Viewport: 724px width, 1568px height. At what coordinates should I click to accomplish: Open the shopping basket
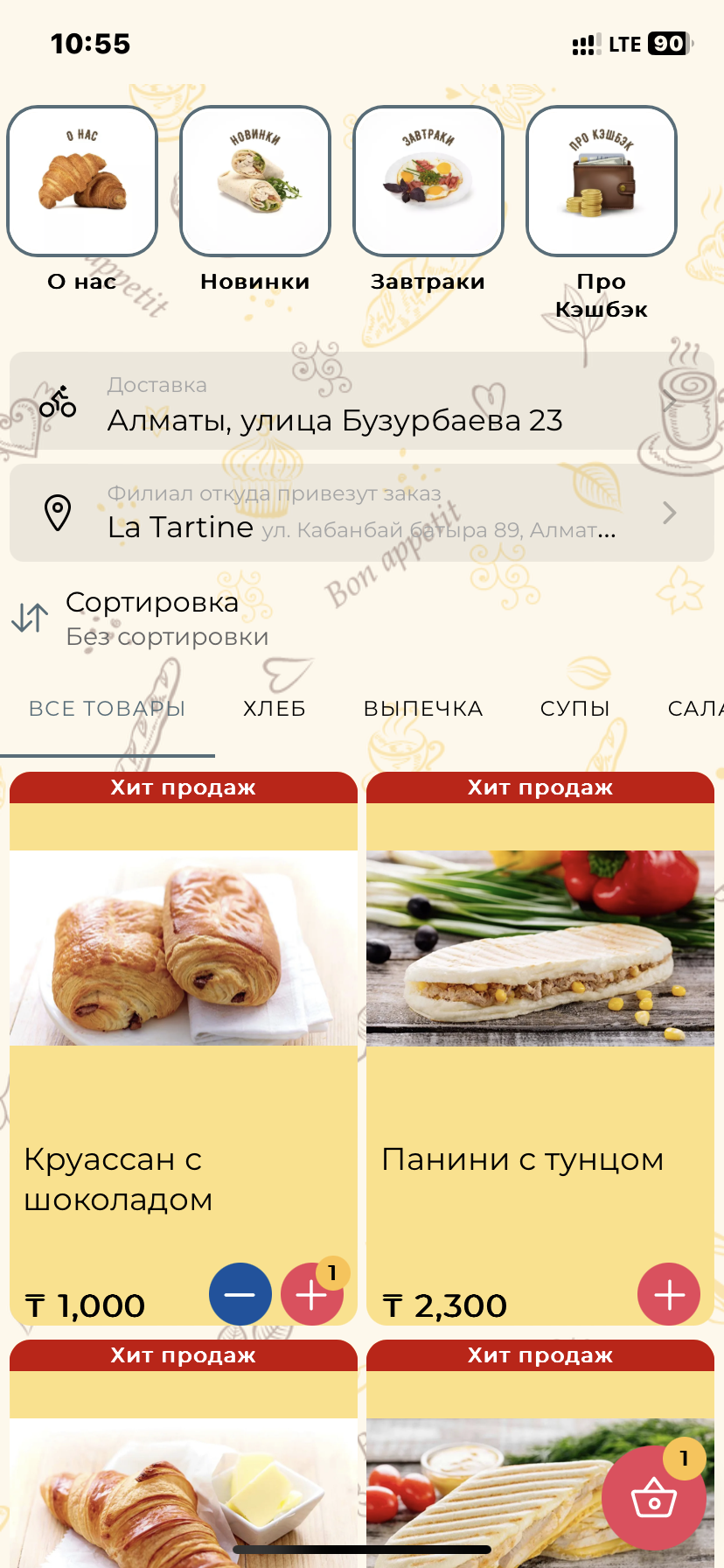654,1498
